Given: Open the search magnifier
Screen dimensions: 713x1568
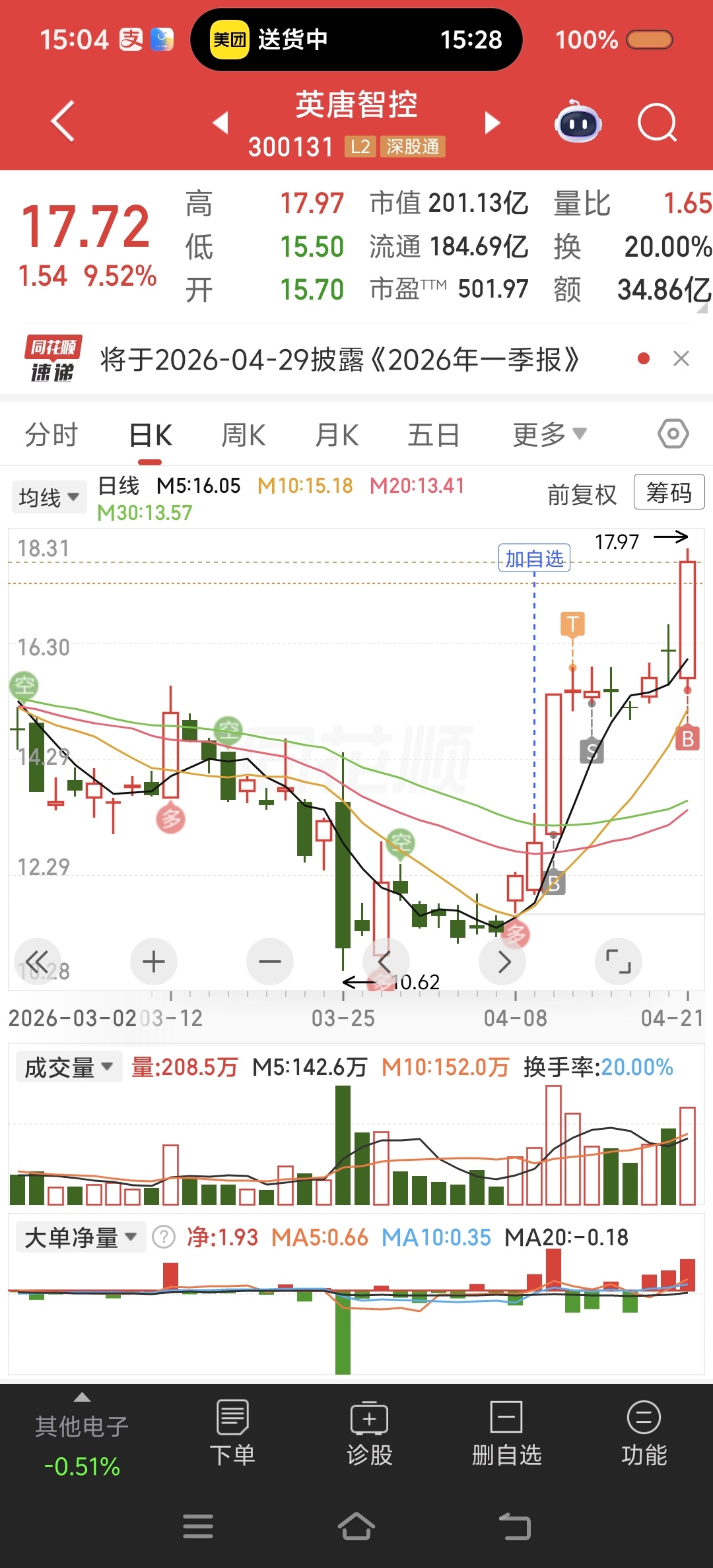Looking at the screenshot, I should pyautogui.click(x=657, y=123).
